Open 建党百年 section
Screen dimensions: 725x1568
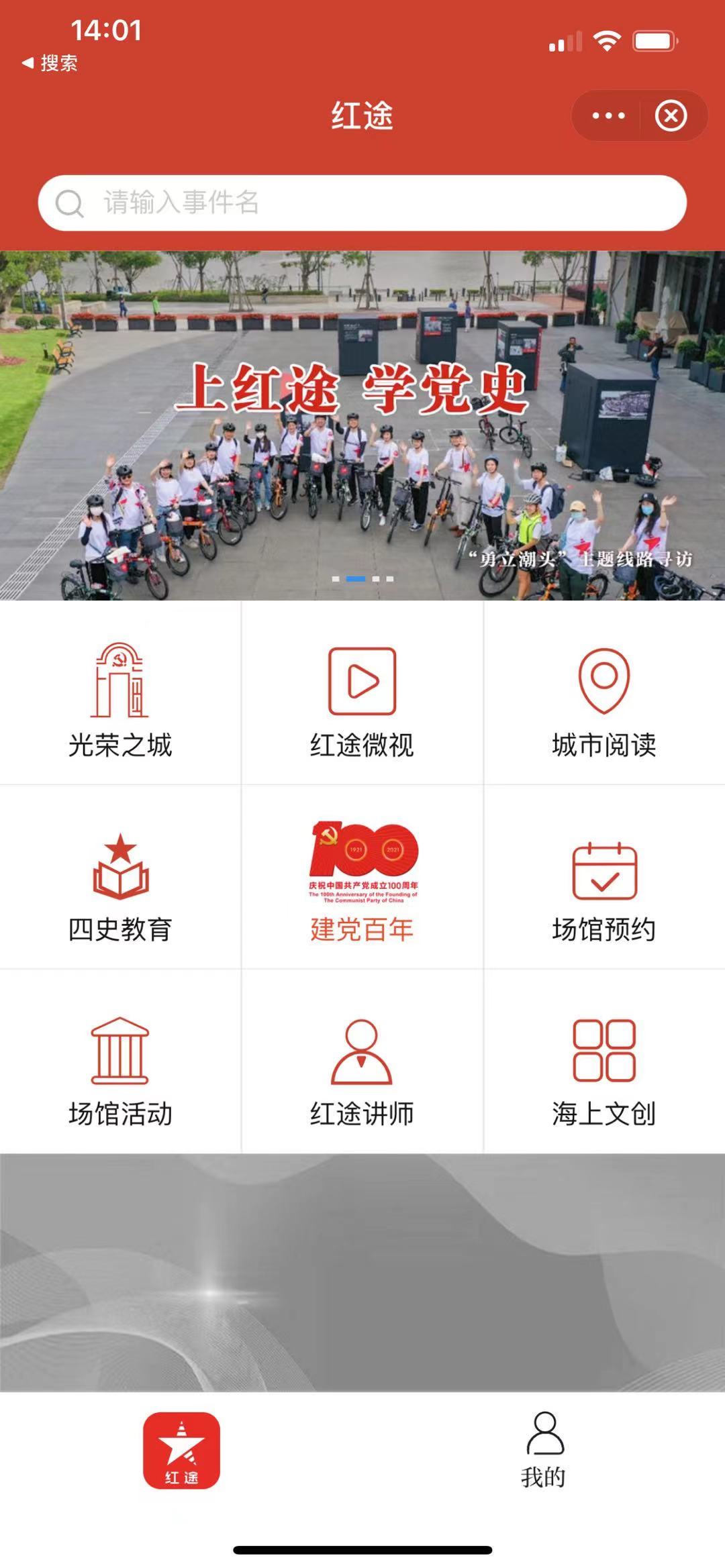click(x=362, y=882)
